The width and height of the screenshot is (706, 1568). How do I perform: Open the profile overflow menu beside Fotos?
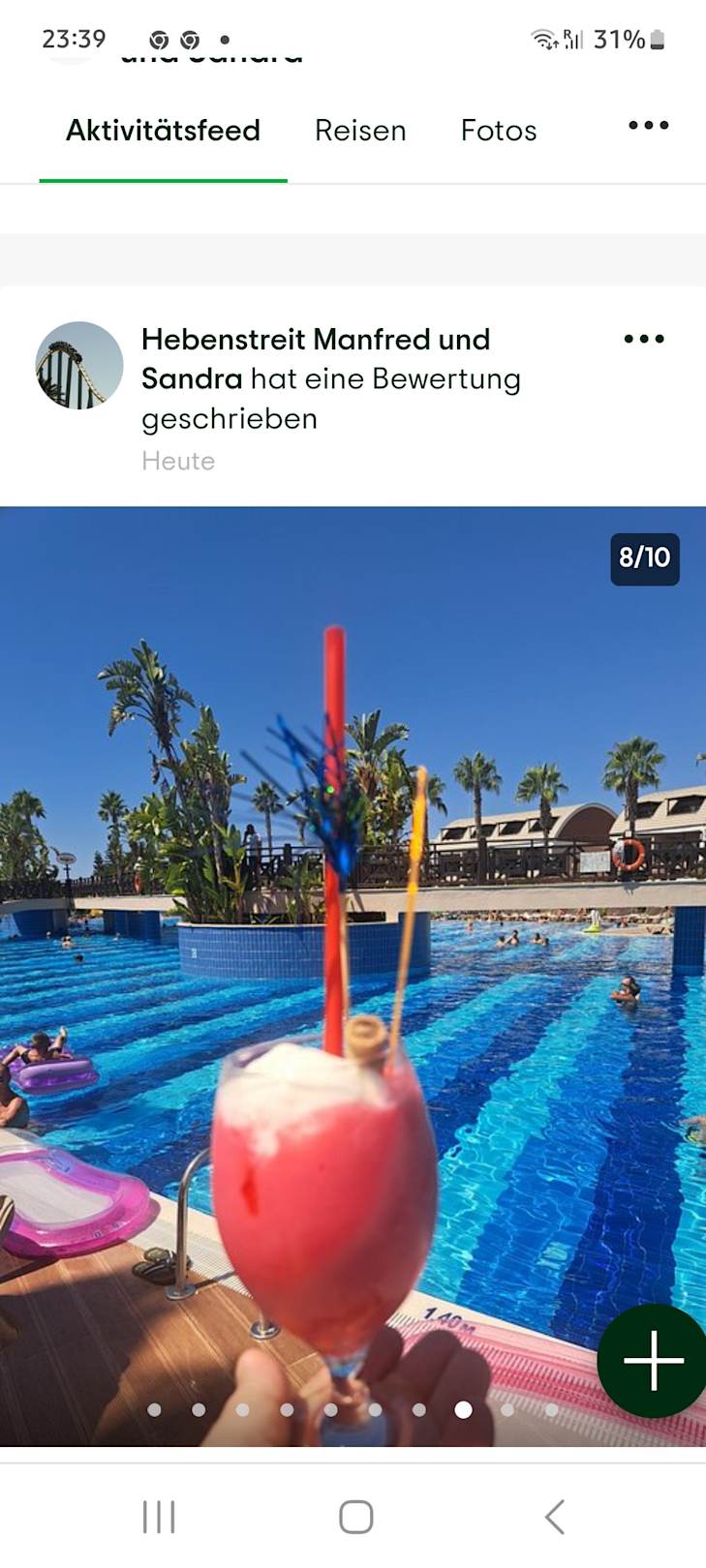pyautogui.click(x=648, y=126)
